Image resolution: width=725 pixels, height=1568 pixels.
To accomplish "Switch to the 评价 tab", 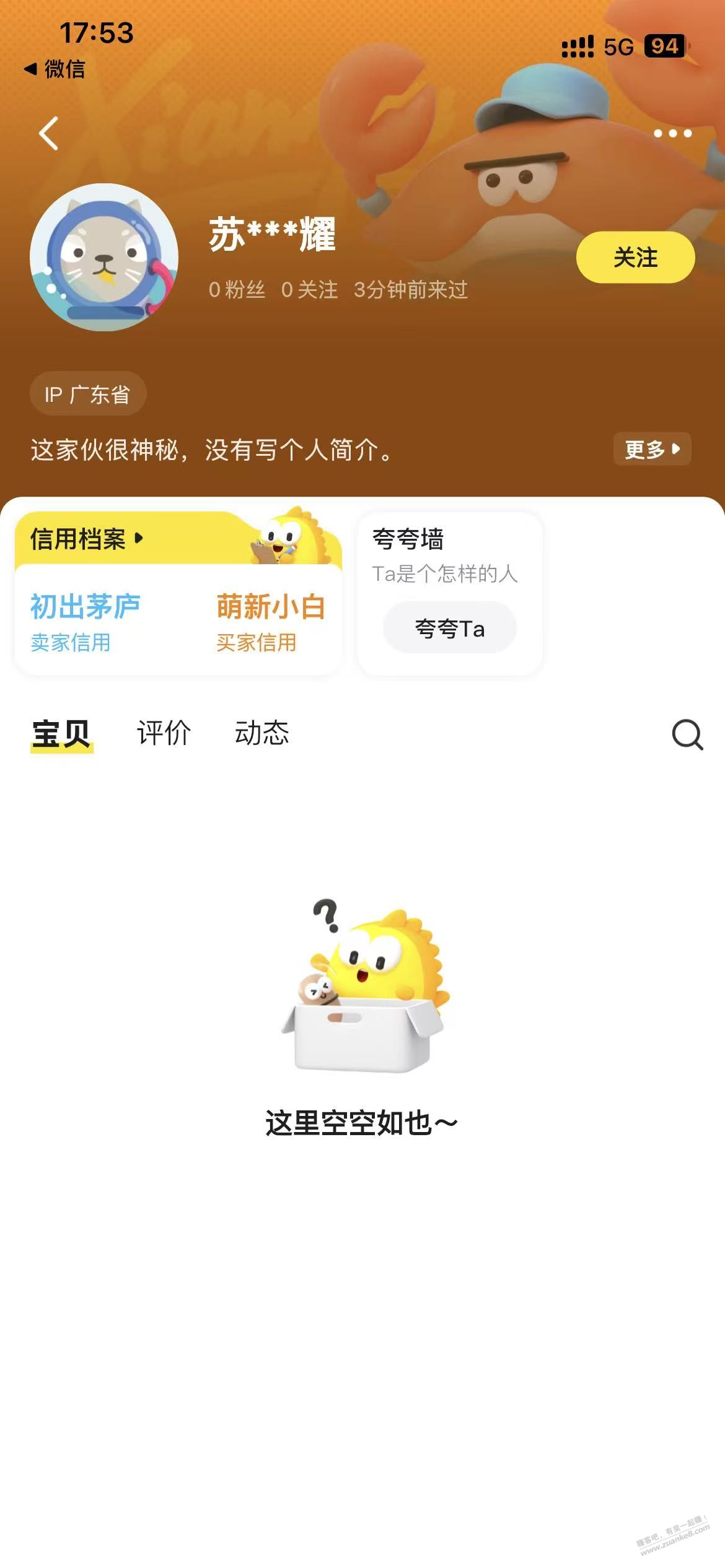I will [x=164, y=733].
